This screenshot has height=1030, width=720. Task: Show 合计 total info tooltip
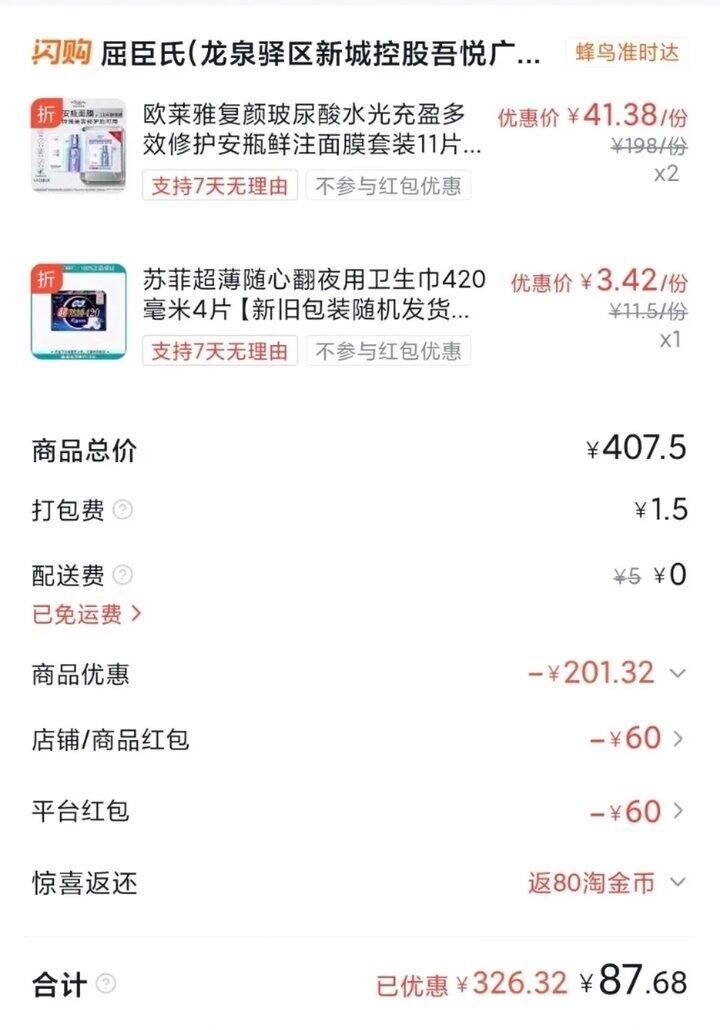click(106, 984)
